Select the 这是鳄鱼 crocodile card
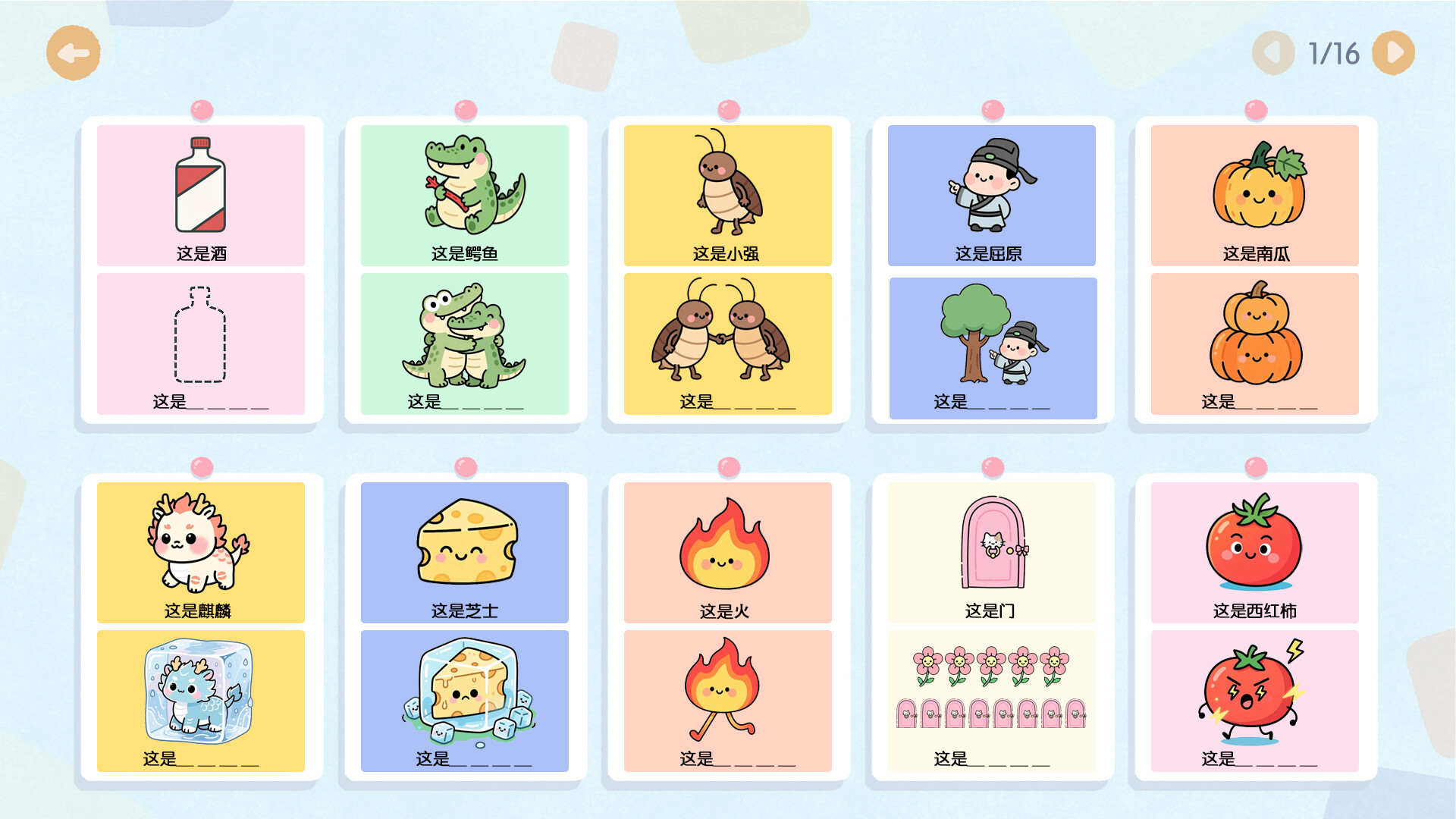 (x=465, y=270)
